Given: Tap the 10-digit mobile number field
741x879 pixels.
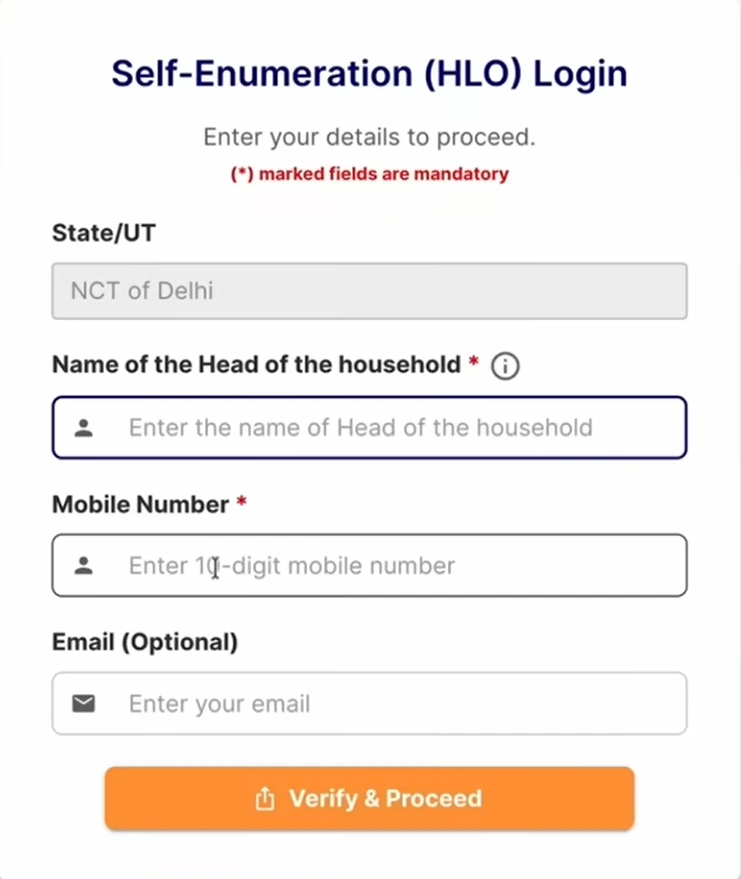Looking at the screenshot, I should click(370, 566).
